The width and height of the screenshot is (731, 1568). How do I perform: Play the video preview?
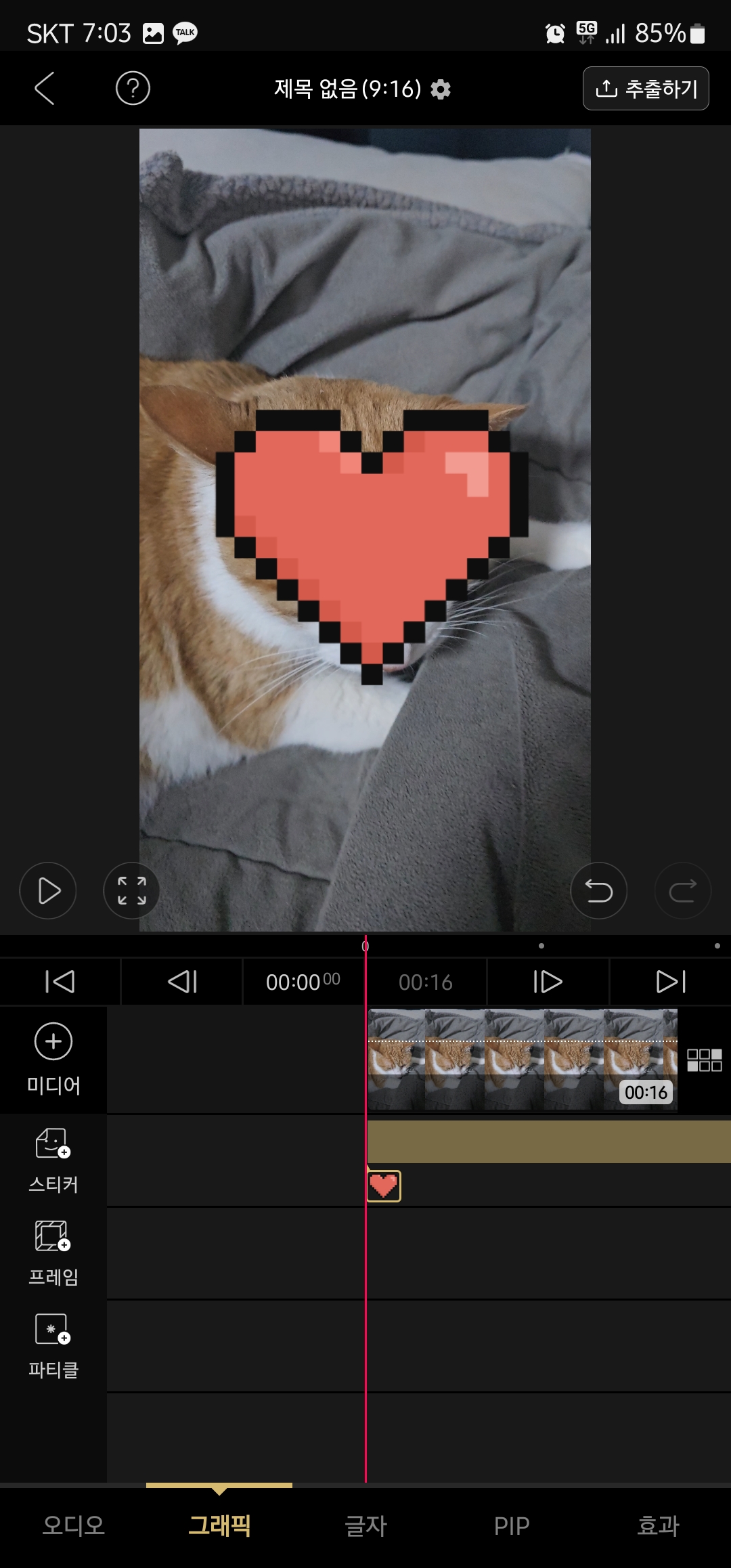(x=48, y=890)
